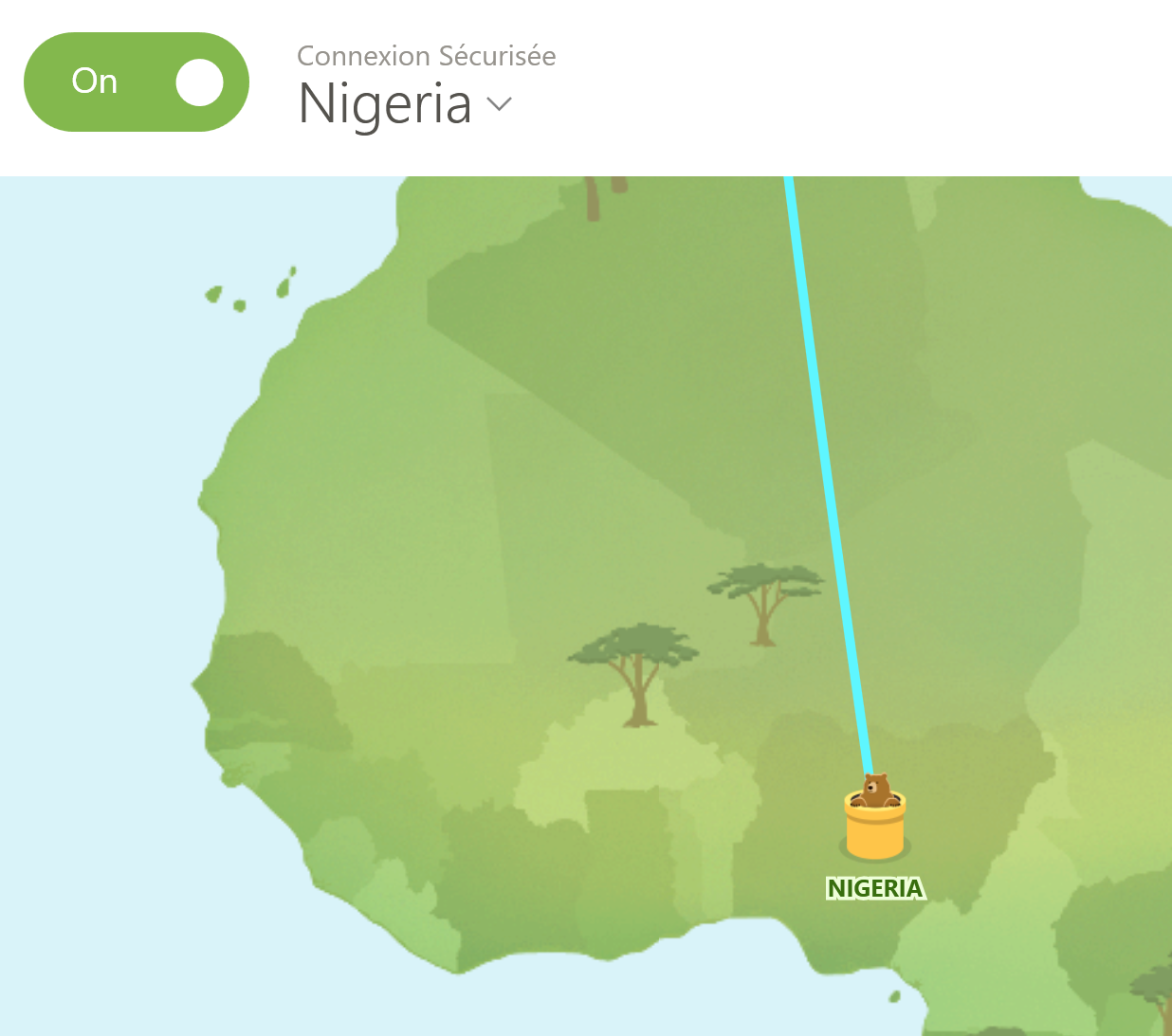Screen dimensions: 1172x1036
Task: Expand the Nigeria country dropdown
Action: [499, 104]
